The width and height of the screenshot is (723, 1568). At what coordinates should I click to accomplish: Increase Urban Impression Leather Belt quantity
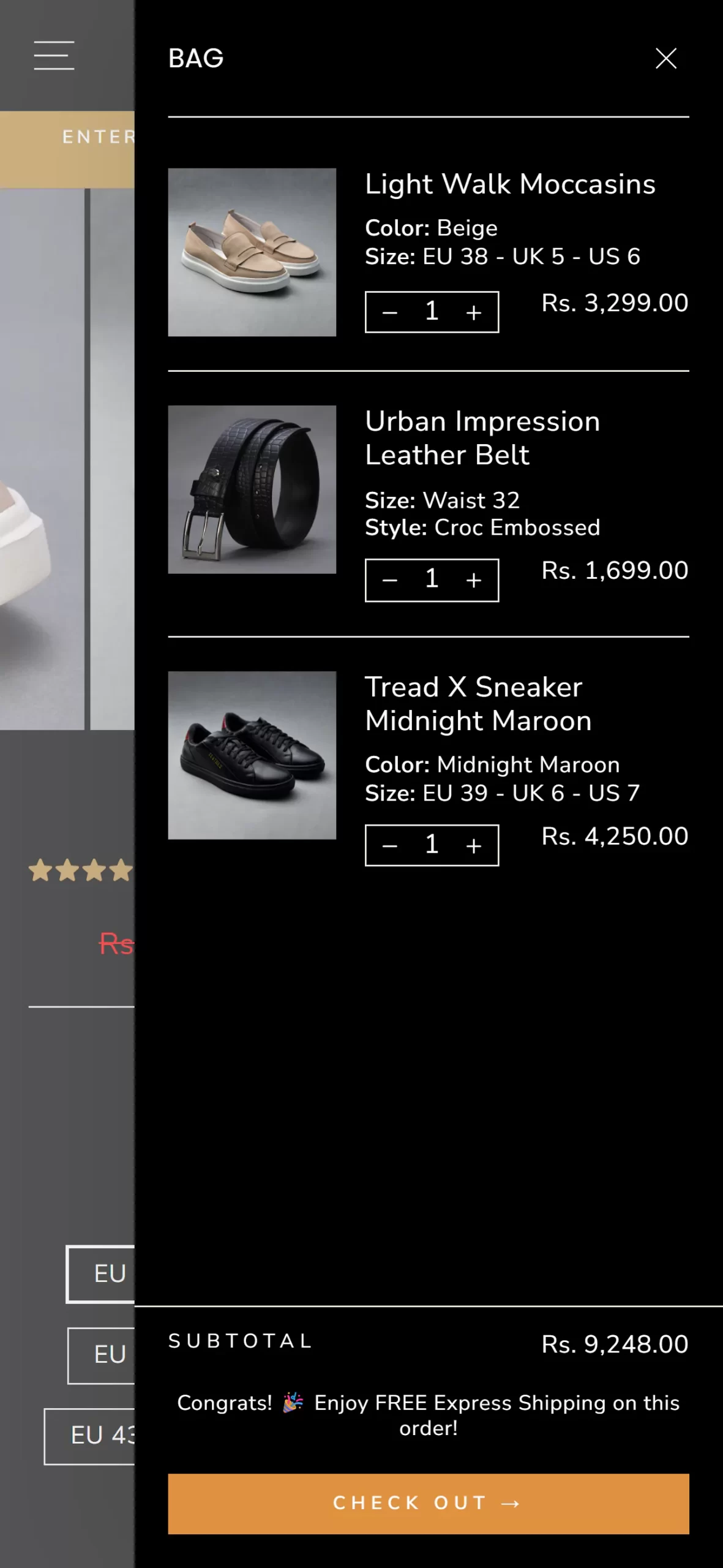pos(473,580)
